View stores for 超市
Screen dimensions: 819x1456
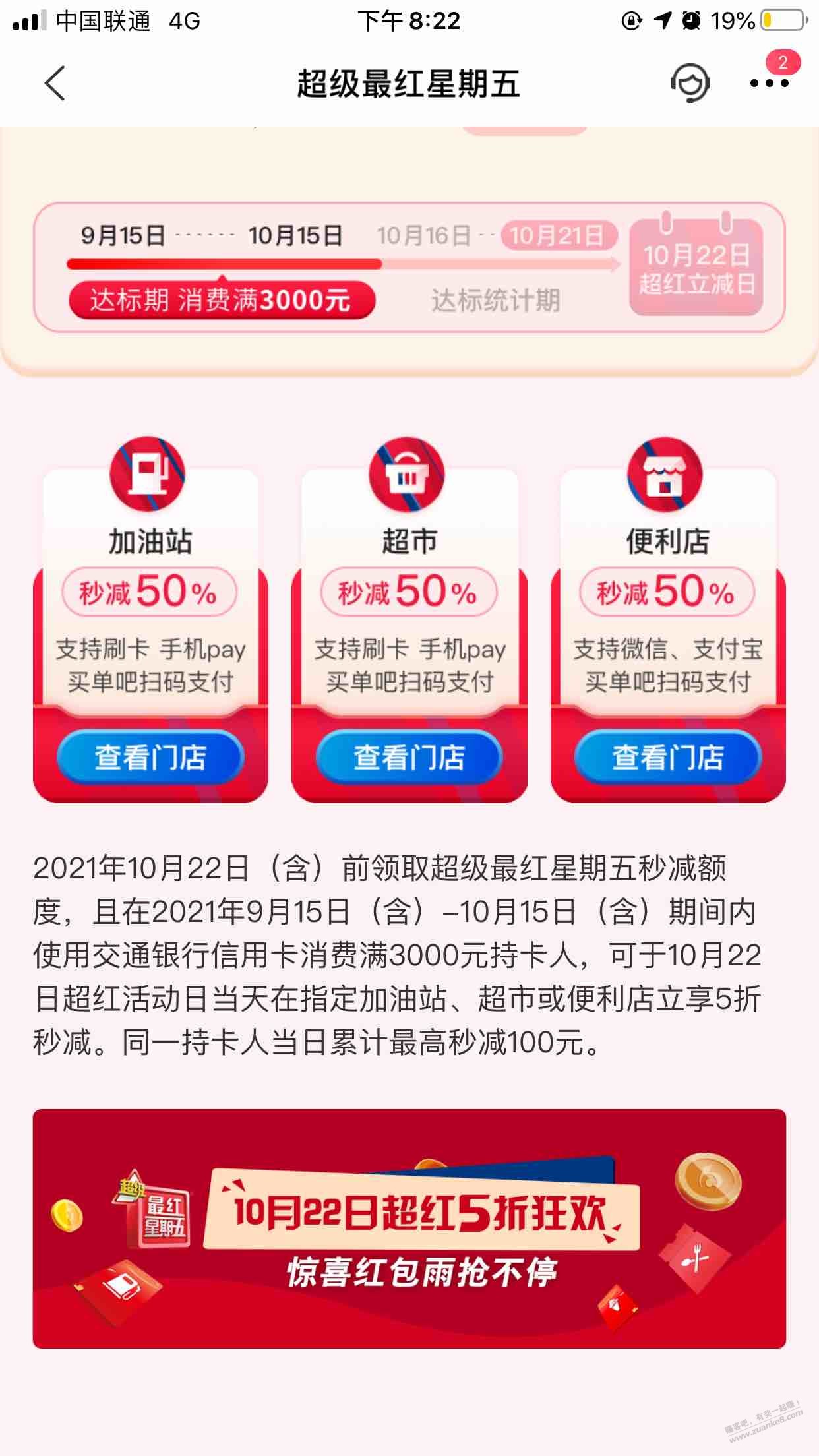(x=409, y=757)
